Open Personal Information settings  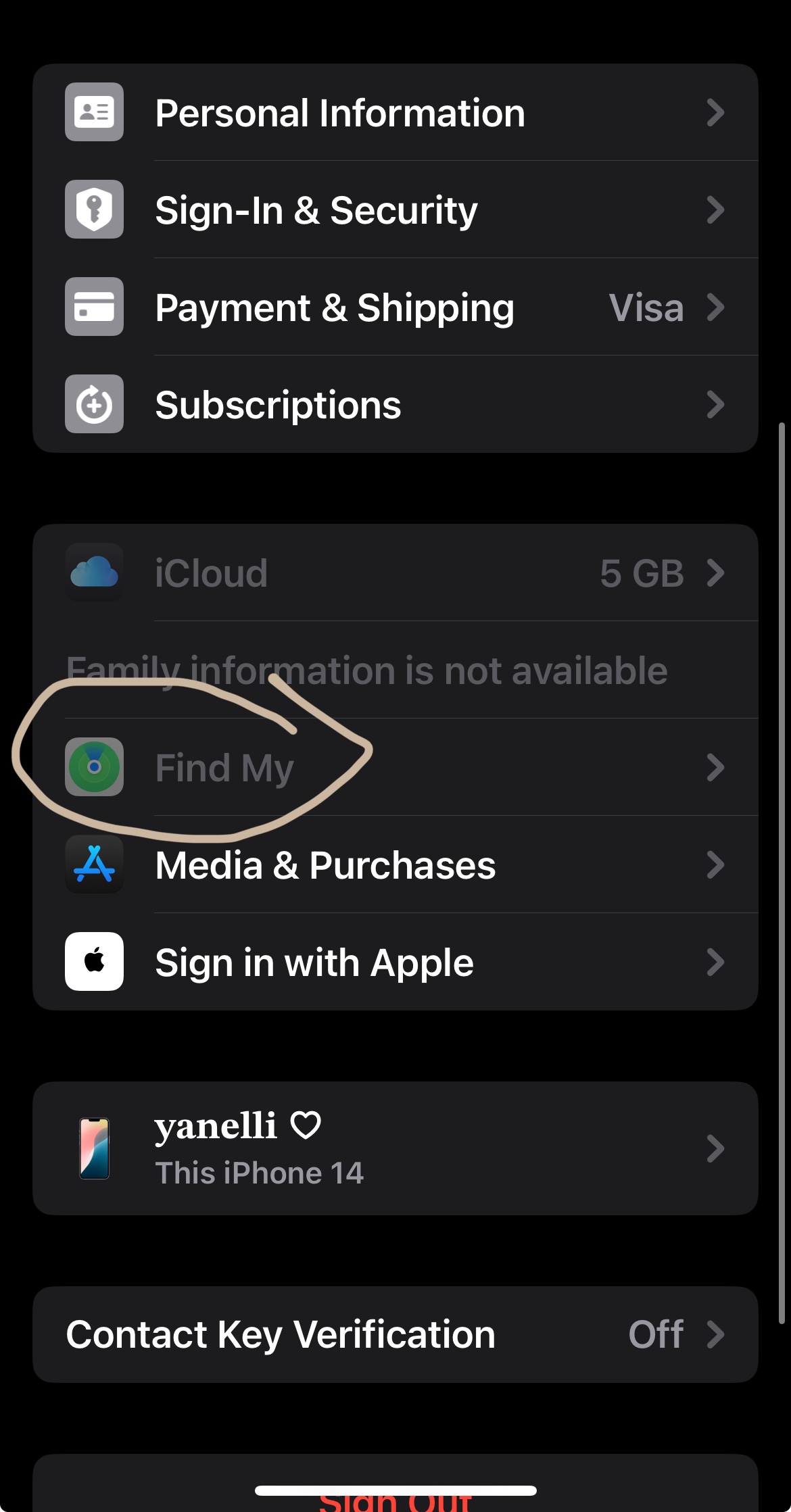point(395,112)
